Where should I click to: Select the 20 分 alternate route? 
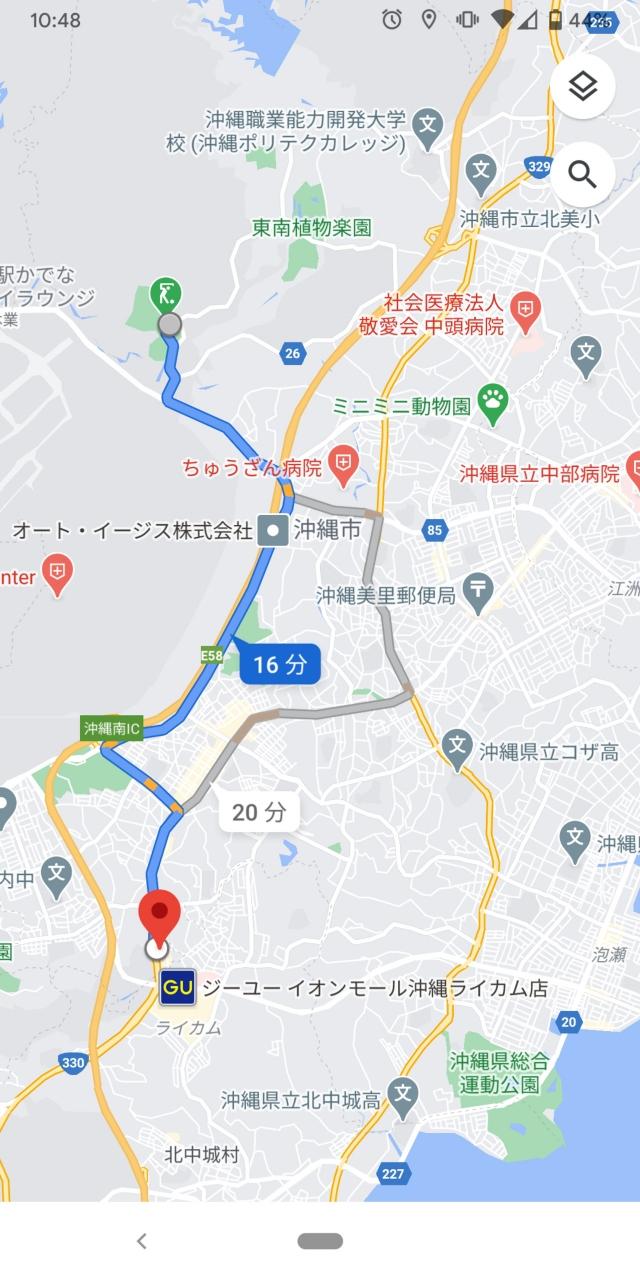(259, 812)
